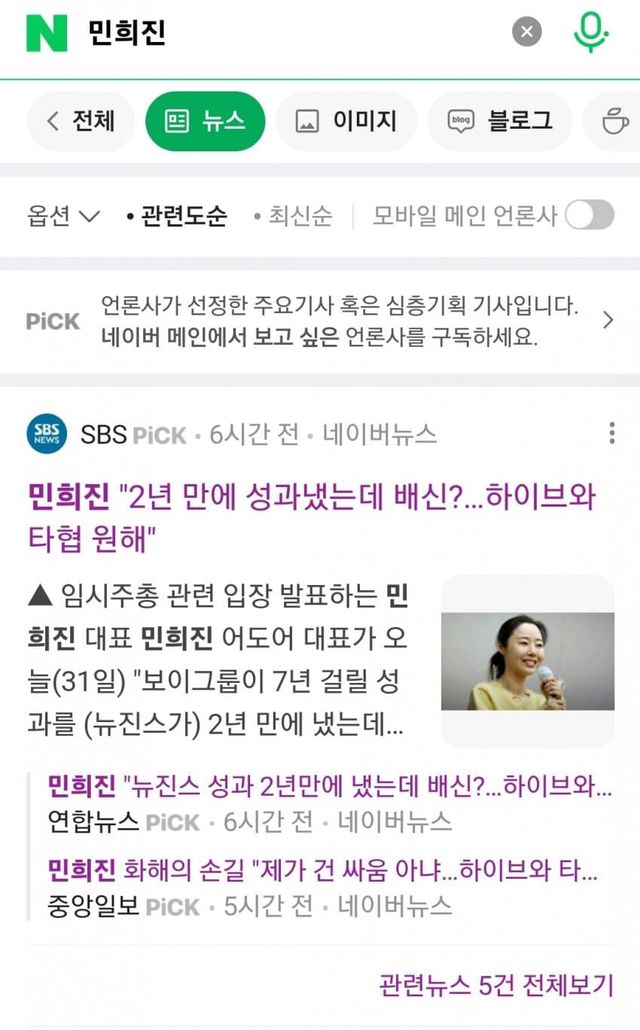This screenshot has width=640, height=1030.
Task: View the SBS article photo thumbnail
Action: coord(527,661)
